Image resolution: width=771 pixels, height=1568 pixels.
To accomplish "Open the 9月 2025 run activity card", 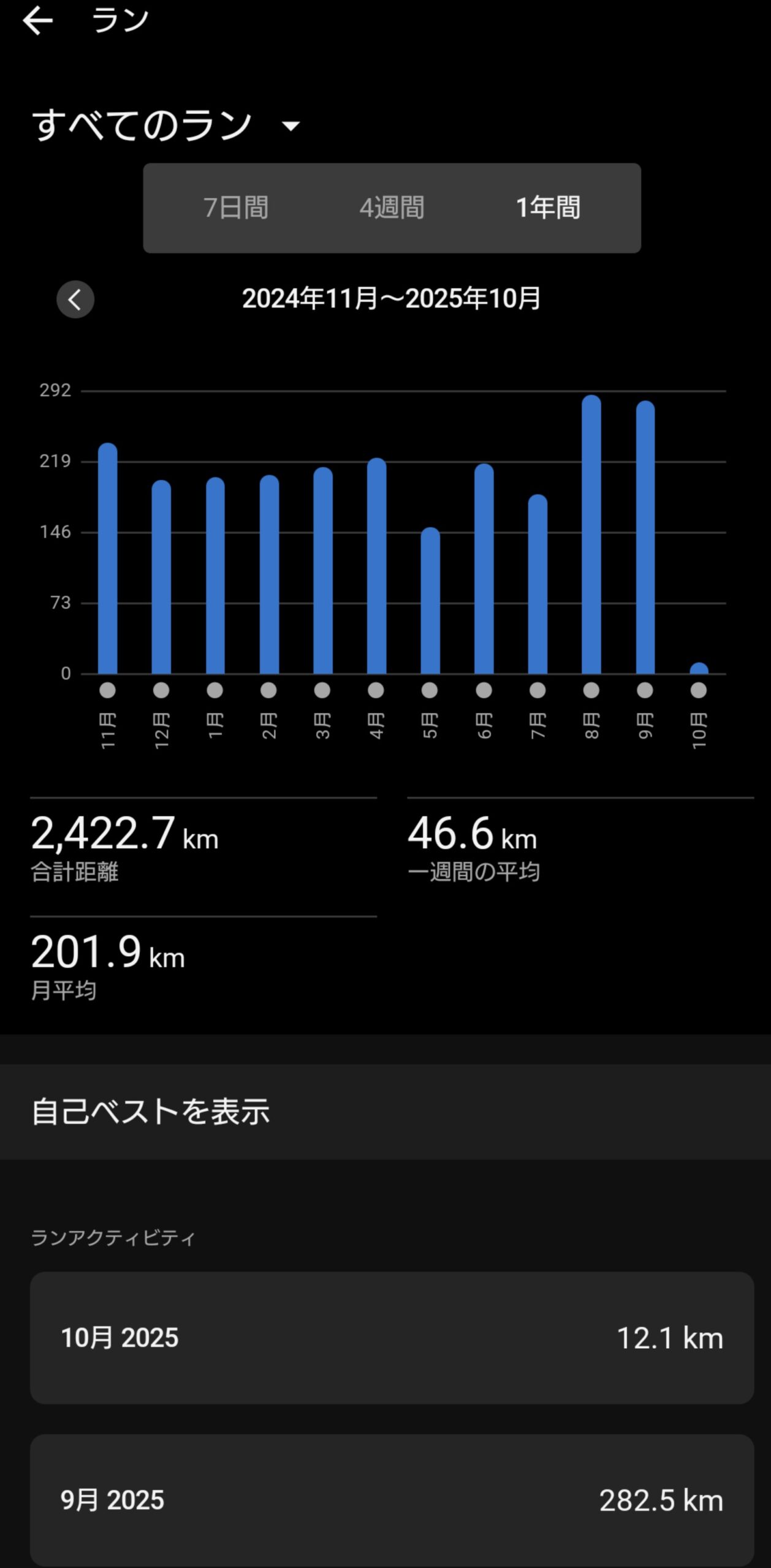I will 392,1500.
